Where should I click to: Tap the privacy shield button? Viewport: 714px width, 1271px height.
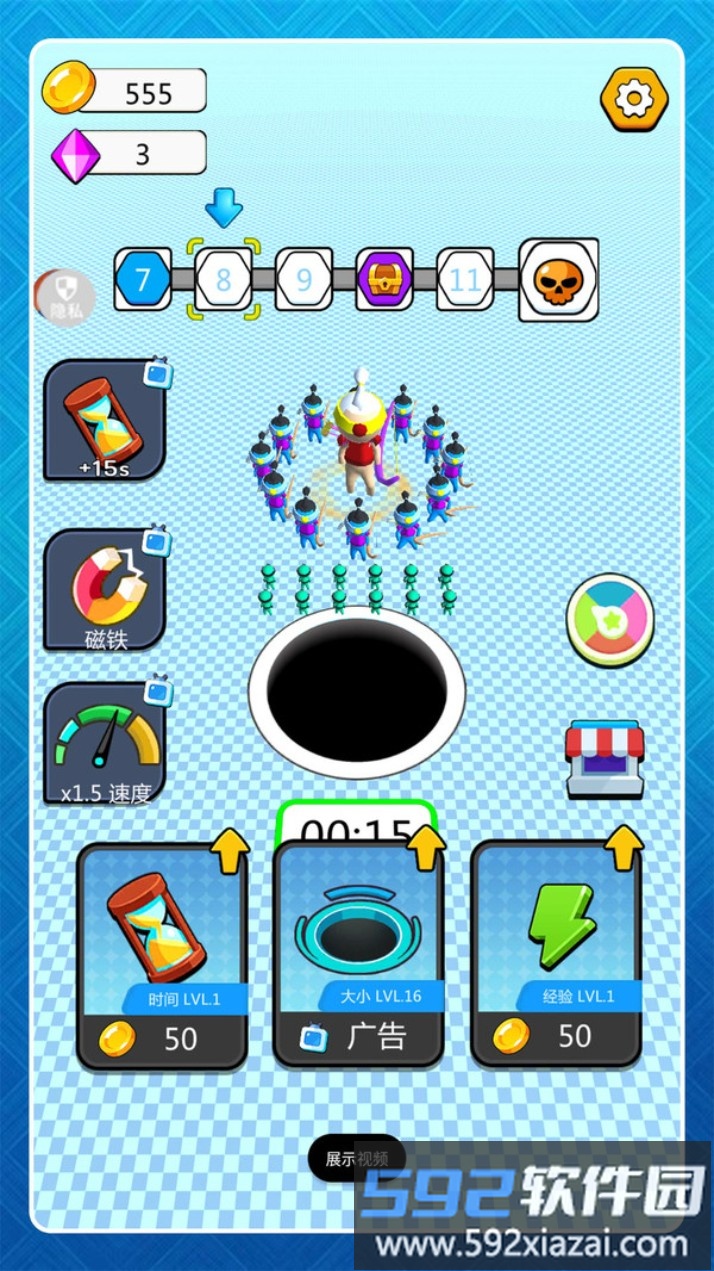click(x=66, y=298)
